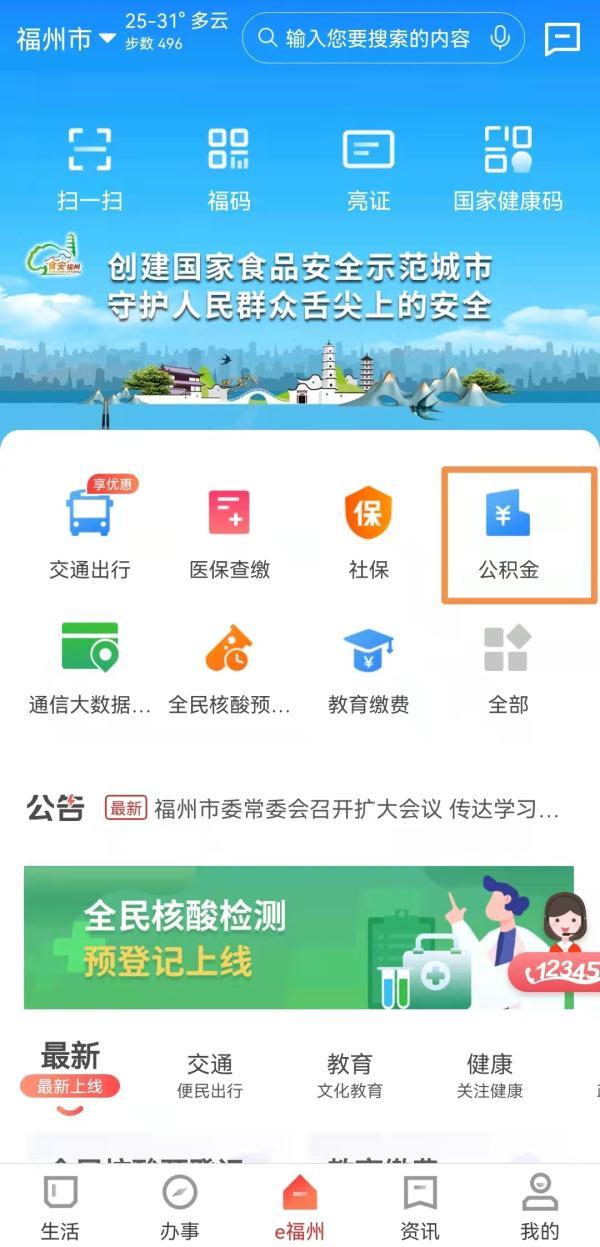Open the 全民核酸检测 banner
The width and height of the screenshot is (600, 1247).
(299, 937)
